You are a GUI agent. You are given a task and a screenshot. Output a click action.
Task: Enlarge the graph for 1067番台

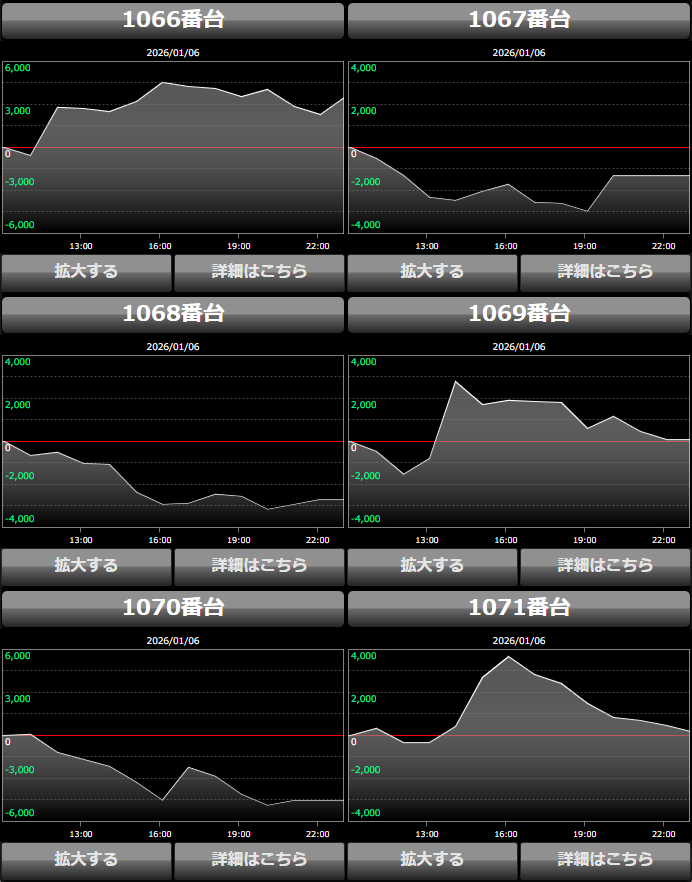click(x=432, y=271)
